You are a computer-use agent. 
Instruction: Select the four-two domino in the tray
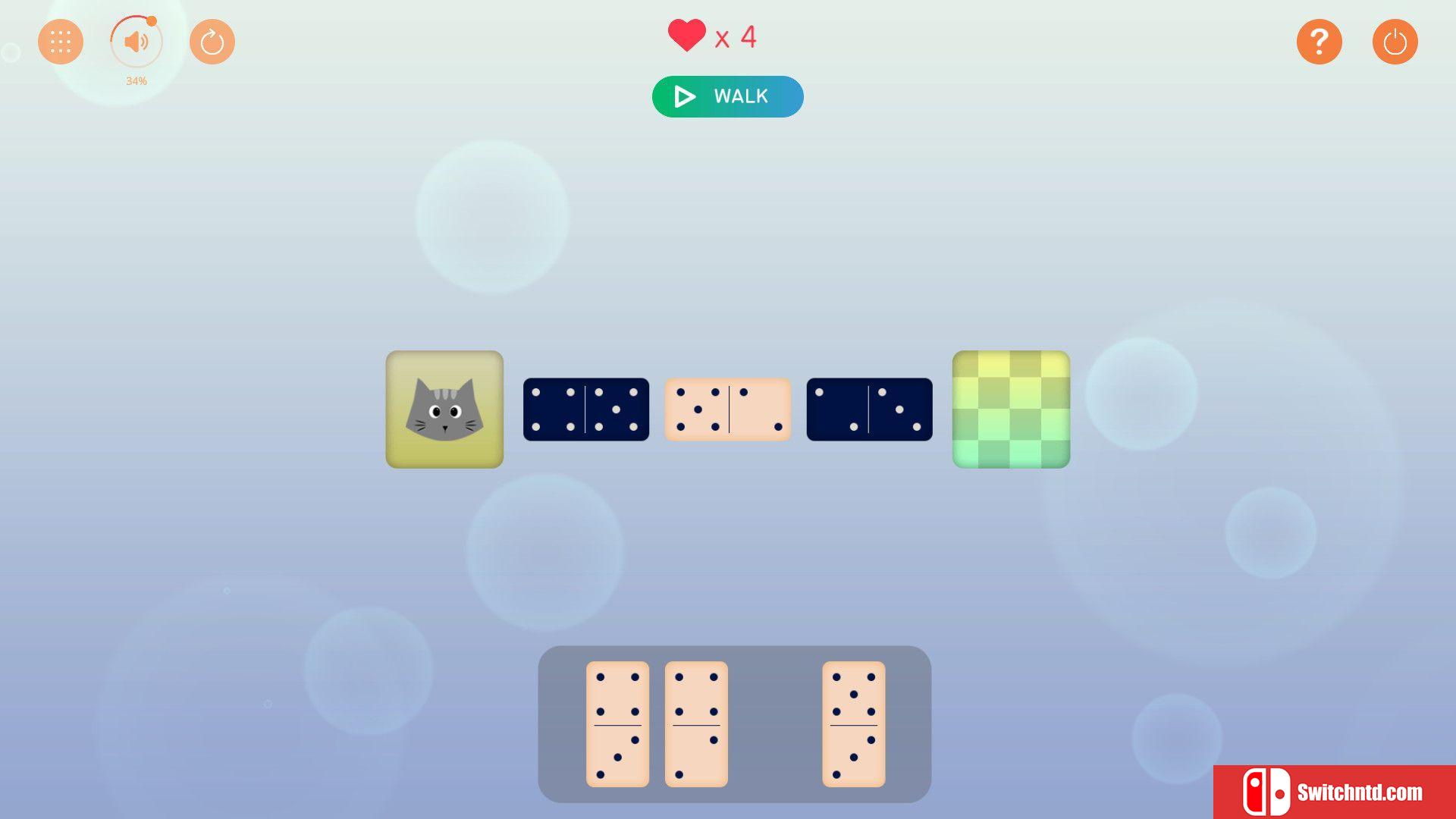(x=696, y=724)
